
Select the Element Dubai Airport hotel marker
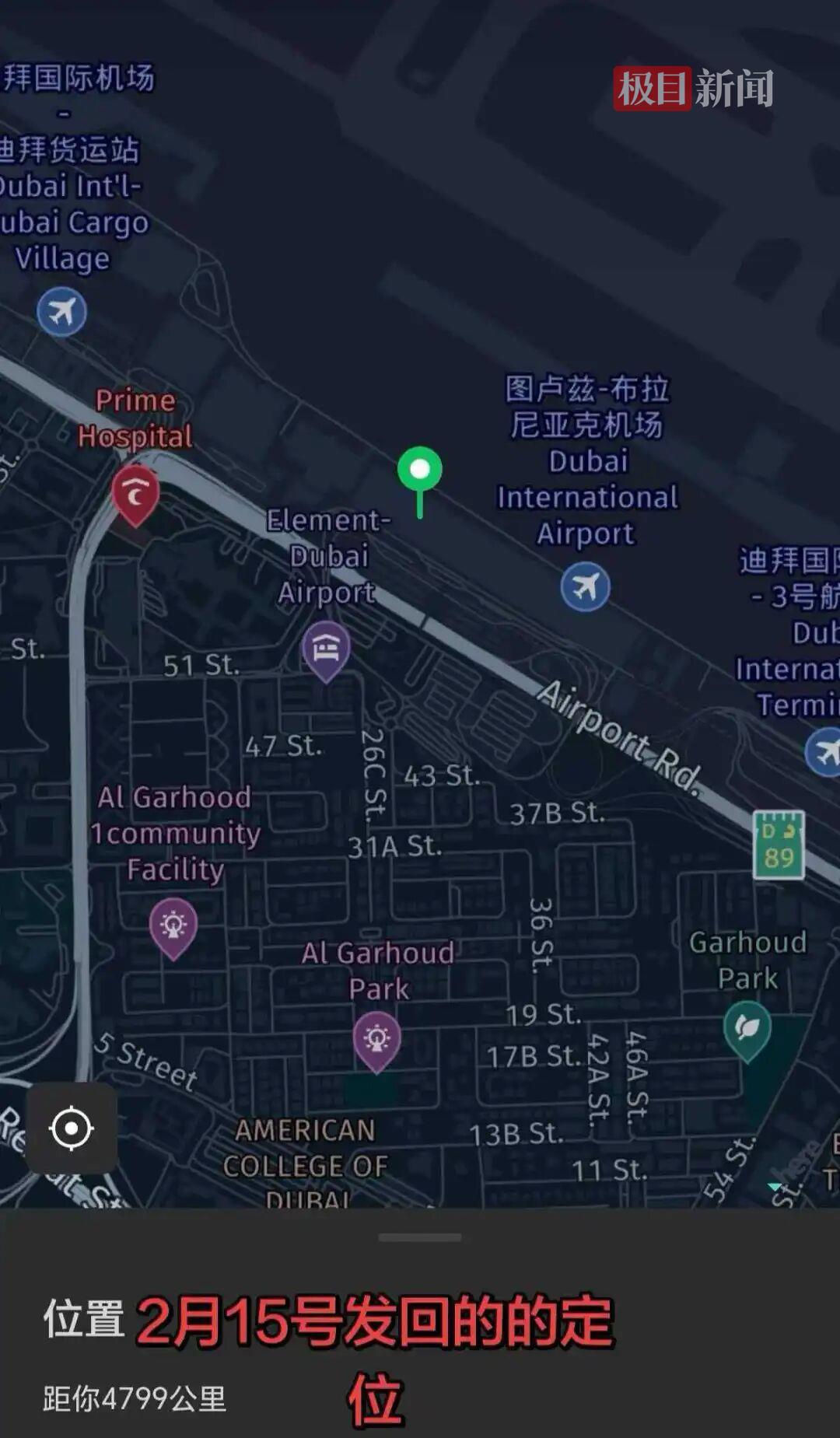tap(326, 649)
